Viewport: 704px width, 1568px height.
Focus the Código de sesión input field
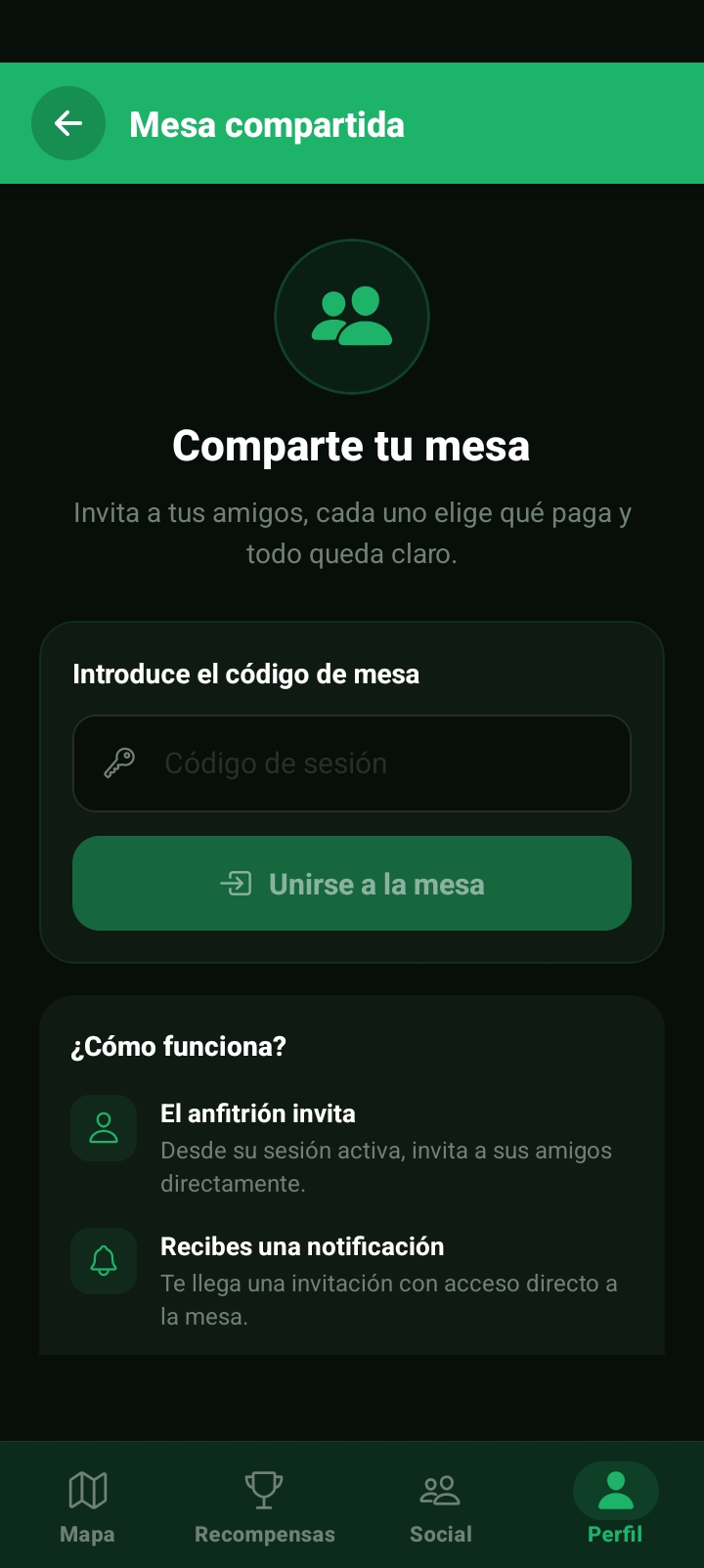[352, 763]
